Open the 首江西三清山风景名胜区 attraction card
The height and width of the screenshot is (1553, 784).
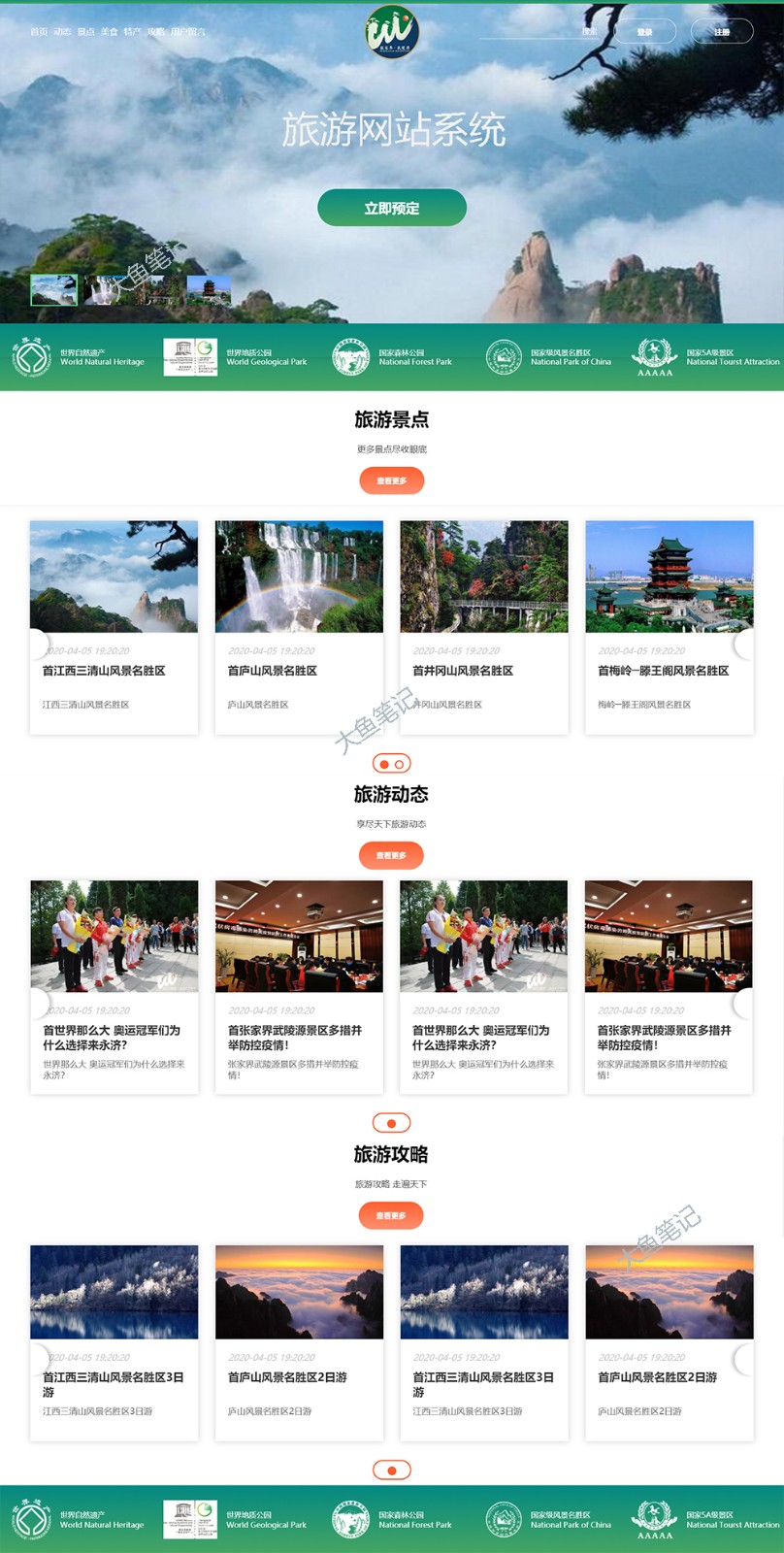click(x=114, y=626)
